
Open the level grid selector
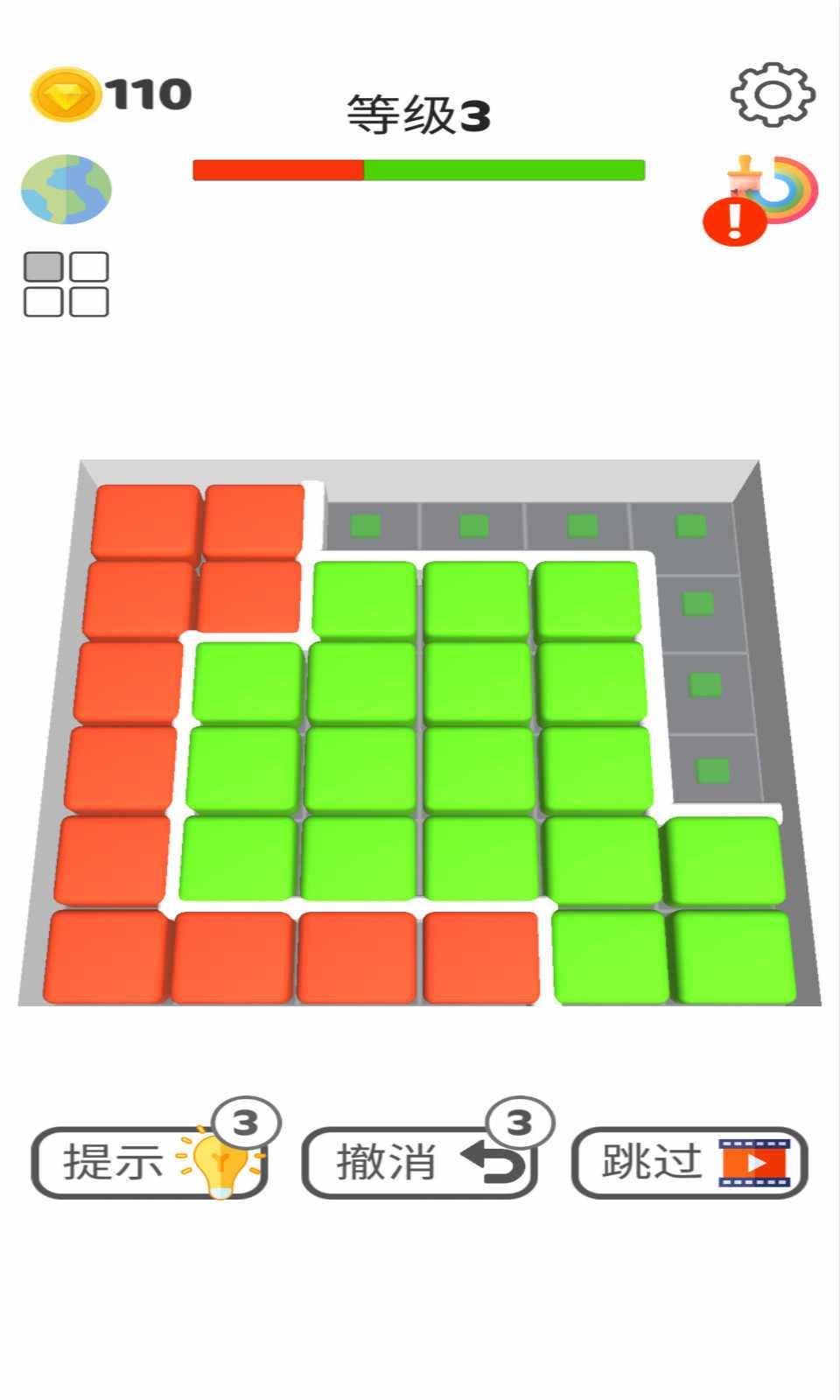(66, 284)
